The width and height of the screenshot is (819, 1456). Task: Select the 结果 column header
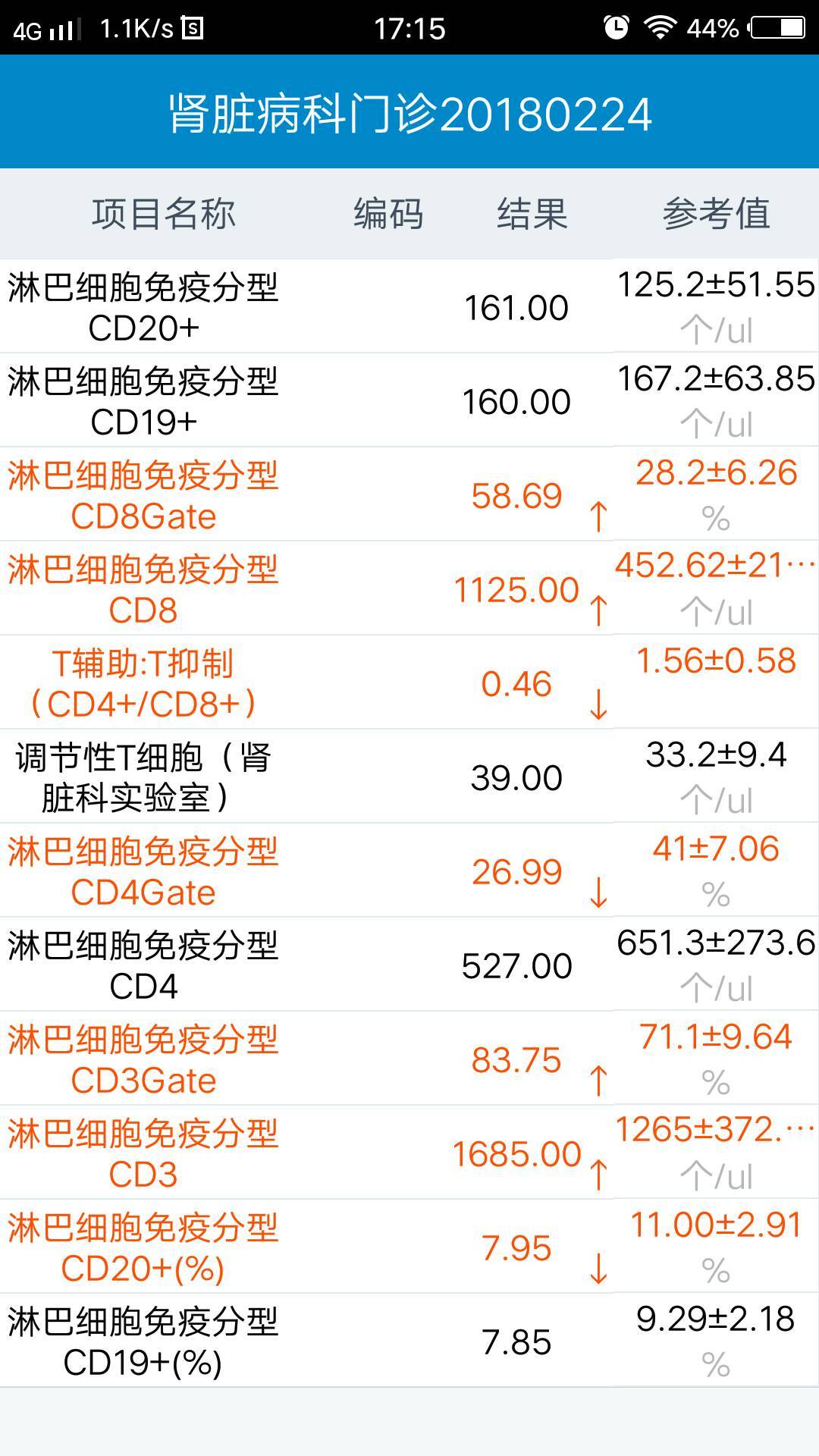click(x=530, y=215)
